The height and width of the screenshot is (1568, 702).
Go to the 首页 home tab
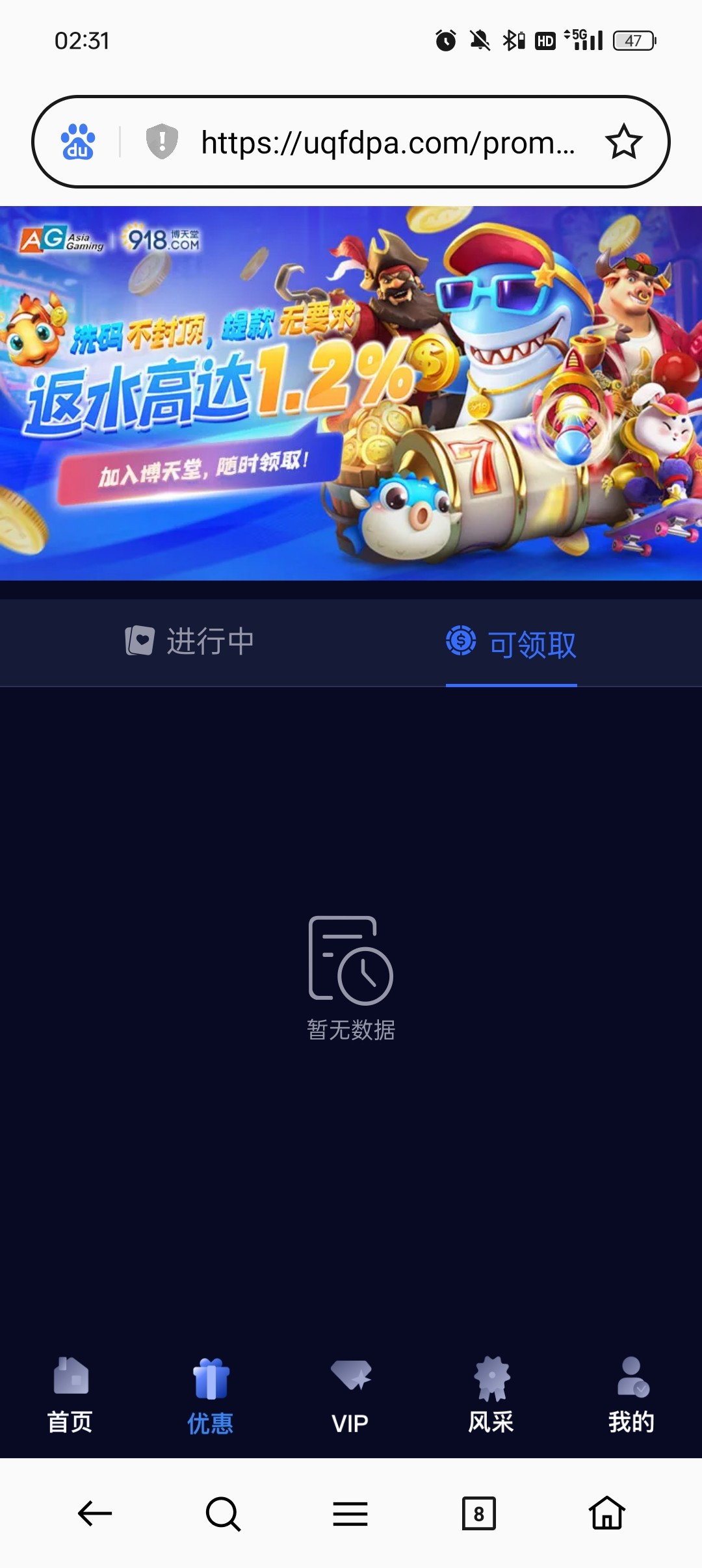point(70,1394)
